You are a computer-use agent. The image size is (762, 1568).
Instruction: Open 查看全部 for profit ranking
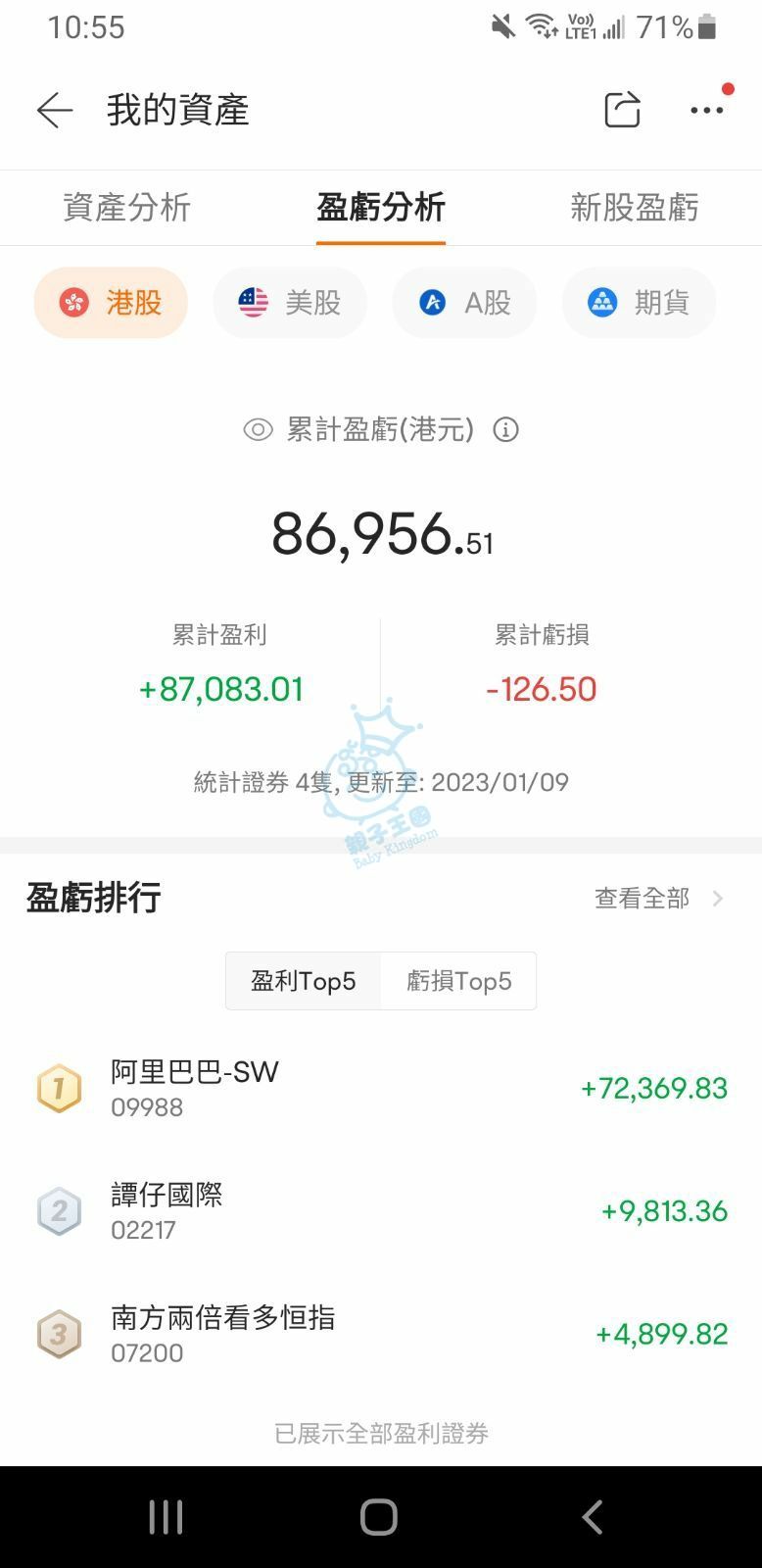[x=658, y=899]
